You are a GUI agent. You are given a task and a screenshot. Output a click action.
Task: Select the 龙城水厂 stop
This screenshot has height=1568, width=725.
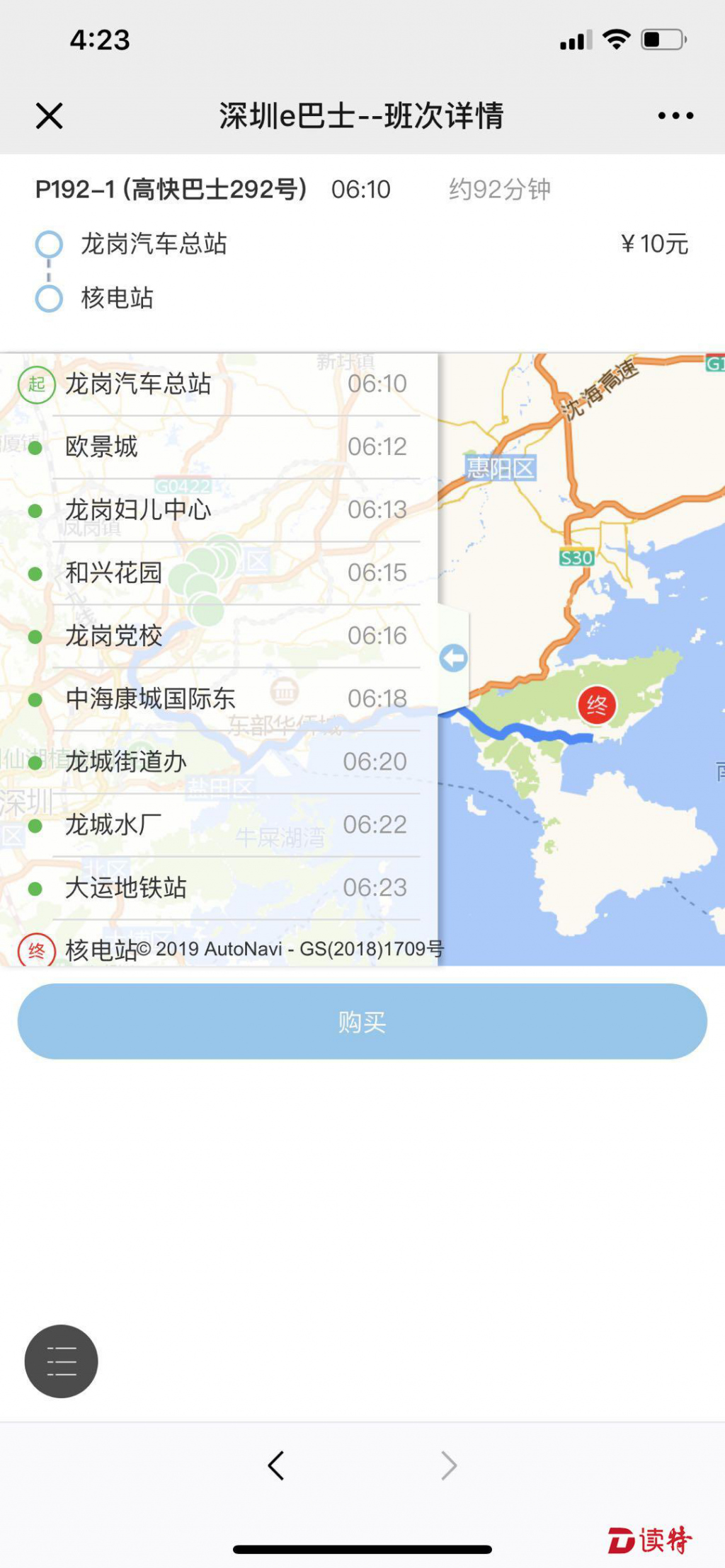tap(219, 825)
